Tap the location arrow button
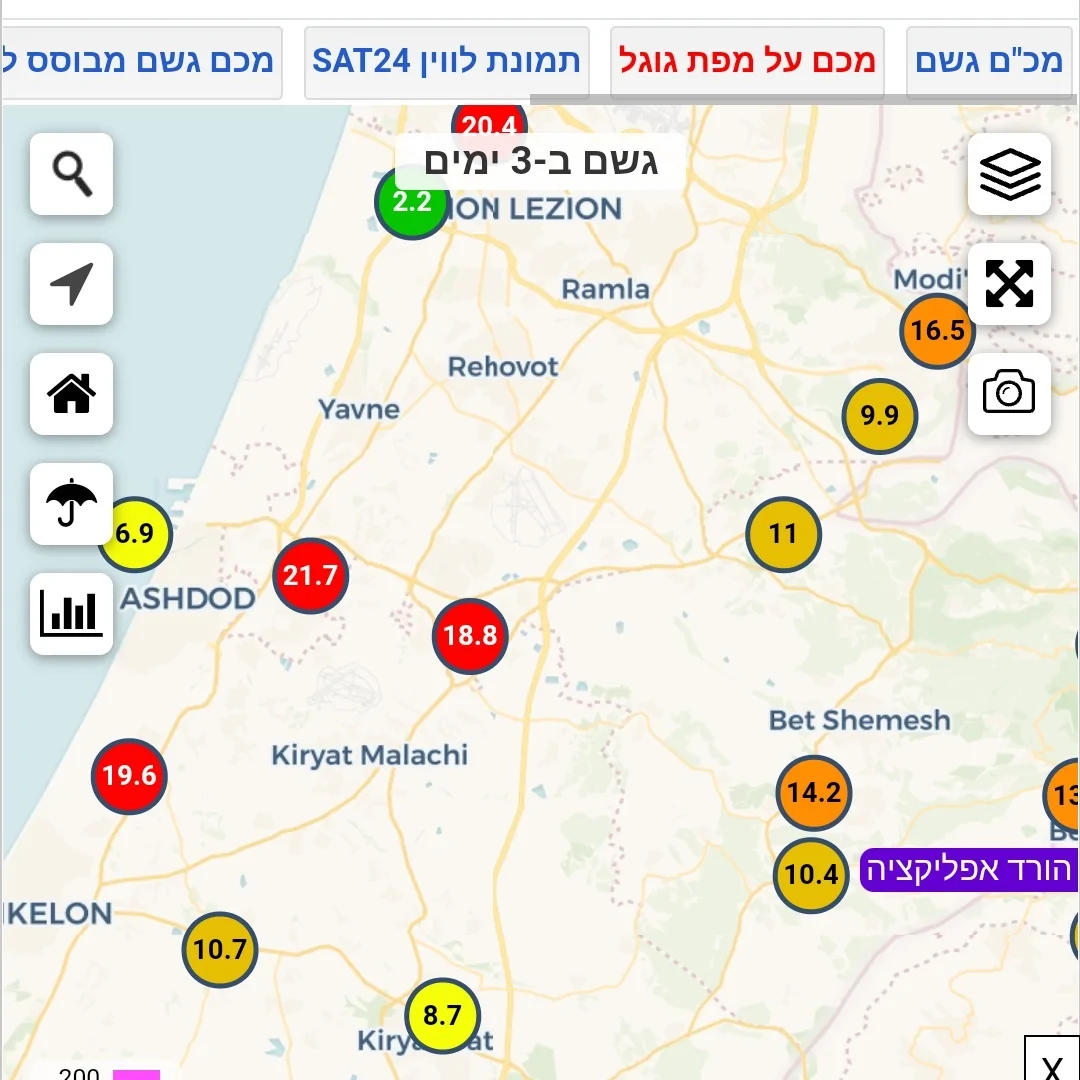Viewport: 1080px width, 1080px height. (72, 284)
